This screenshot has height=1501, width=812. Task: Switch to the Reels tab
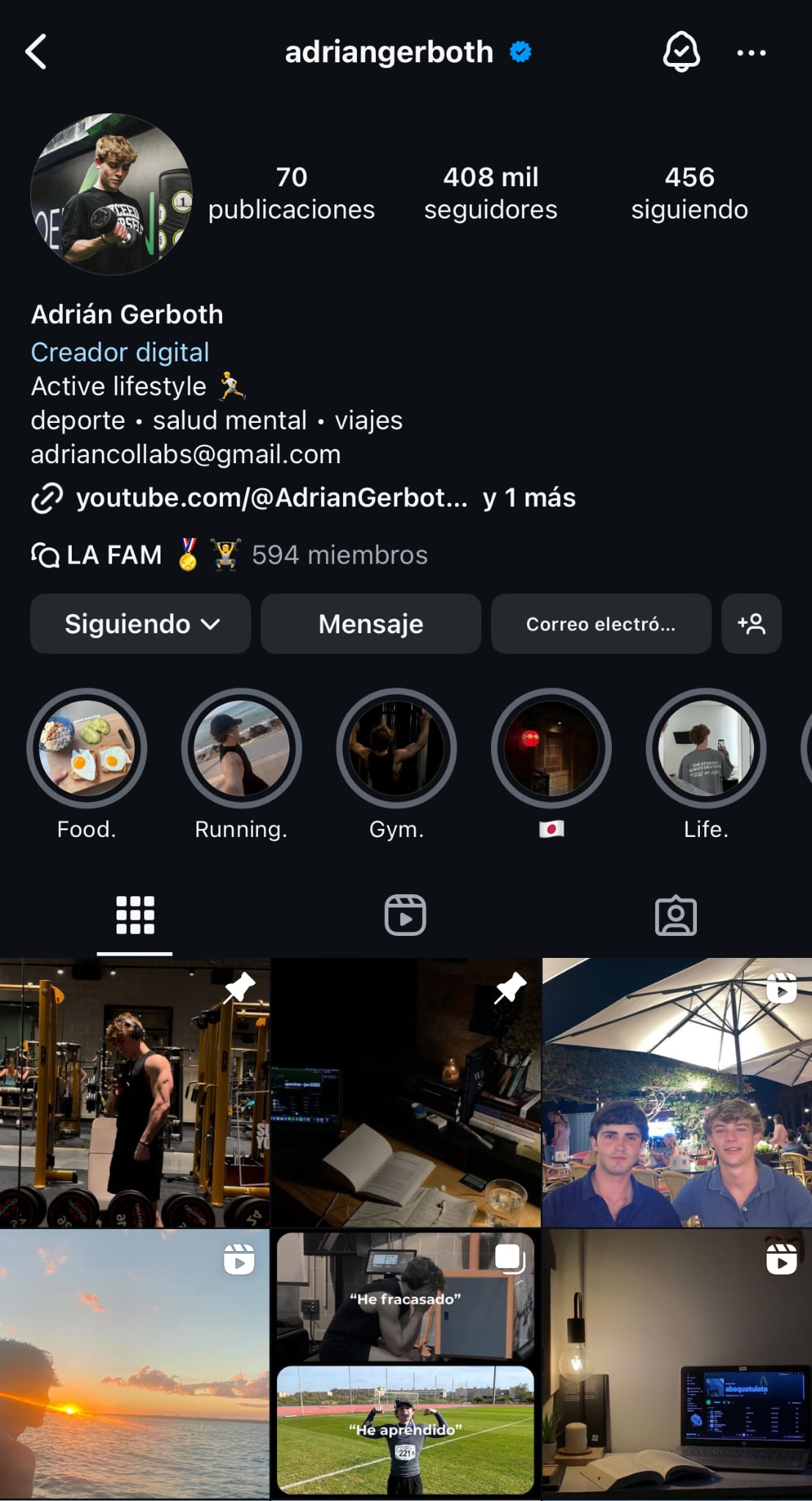405,915
